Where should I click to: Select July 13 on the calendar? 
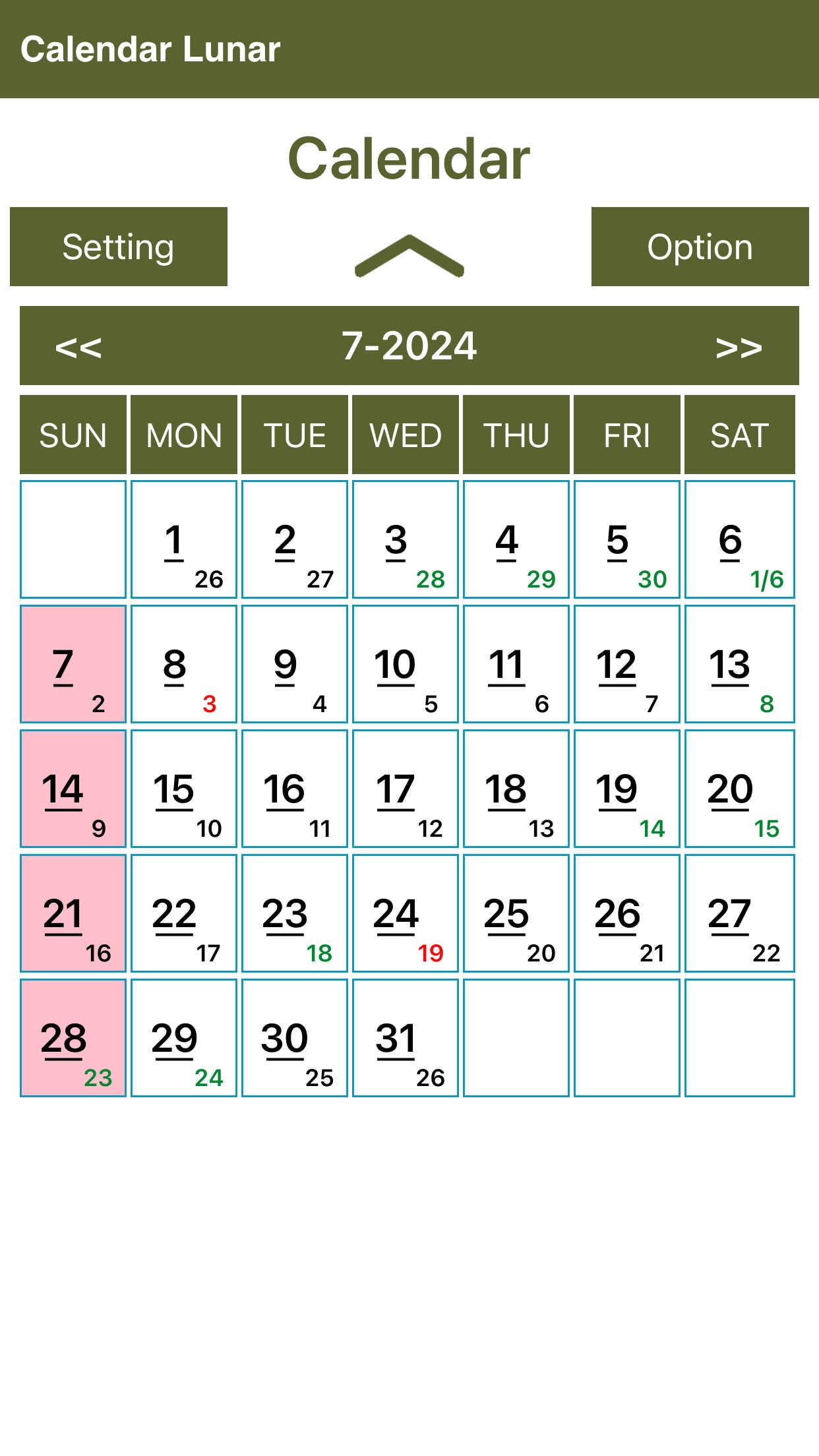tap(739, 664)
